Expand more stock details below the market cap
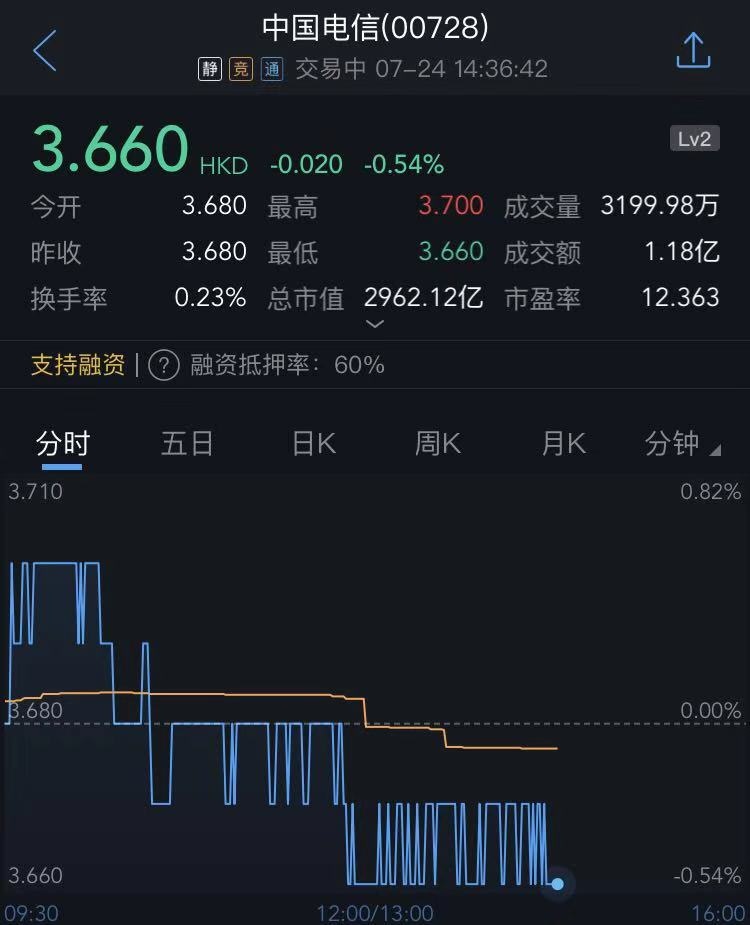Image resolution: width=750 pixels, height=925 pixels. pyautogui.click(x=375, y=324)
